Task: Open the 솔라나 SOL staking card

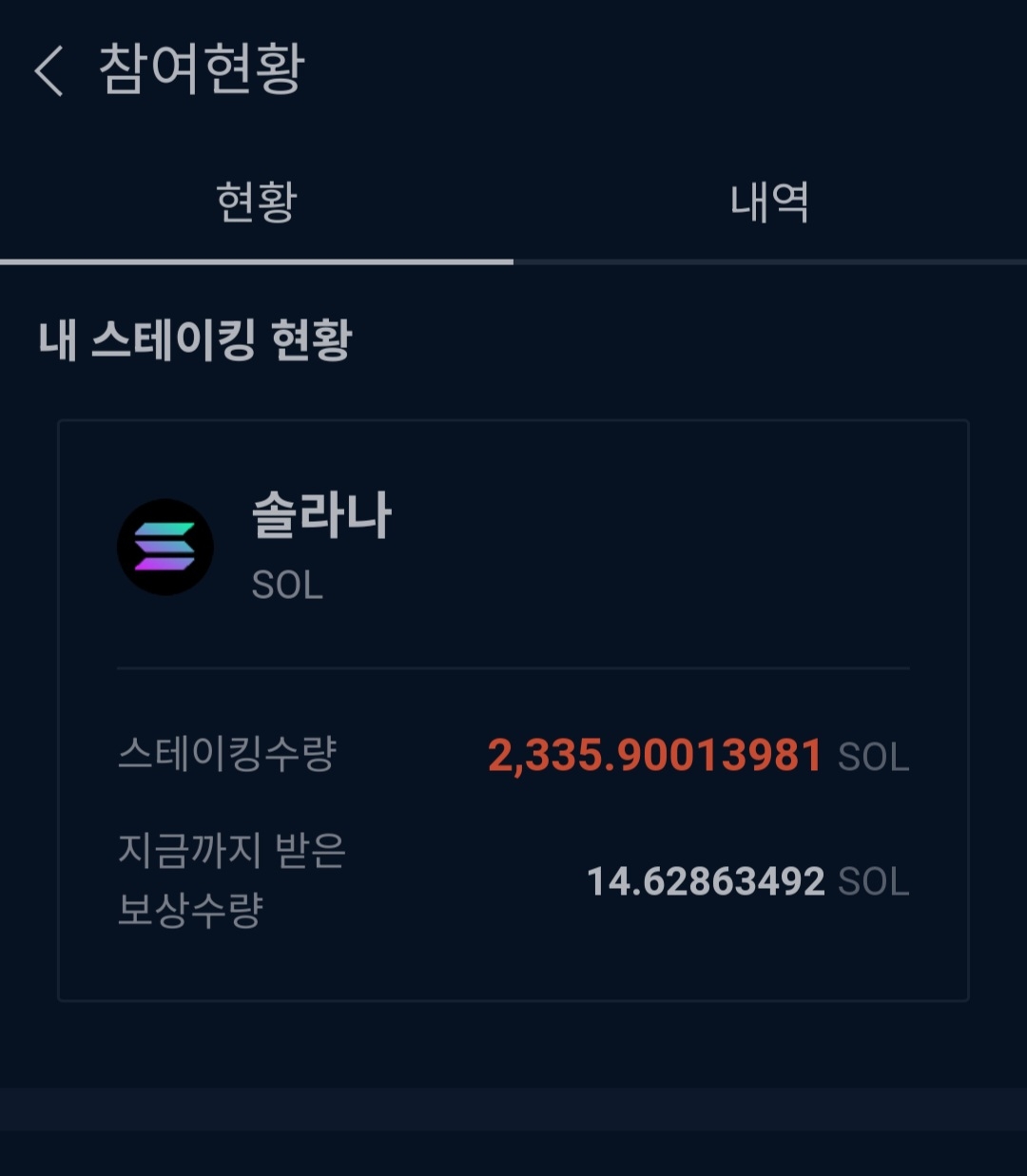Action: click(513, 709)
